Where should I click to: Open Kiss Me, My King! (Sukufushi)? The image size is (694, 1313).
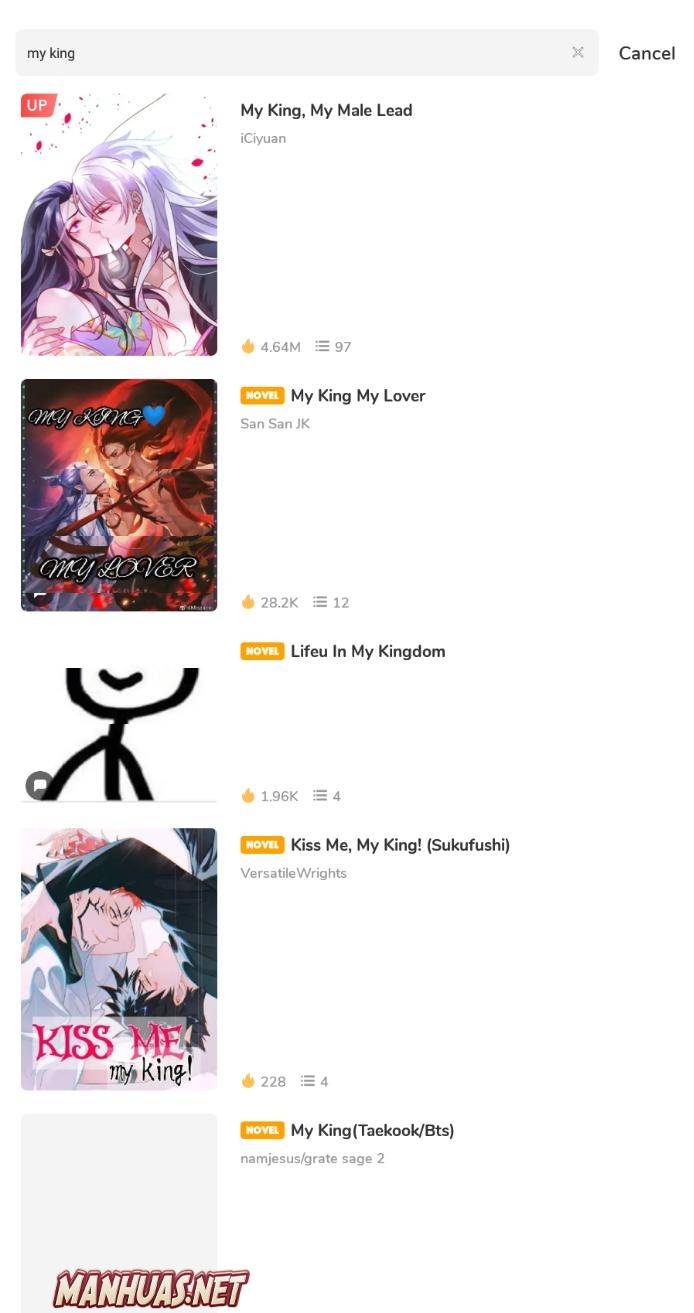click(x=399, y=845)
